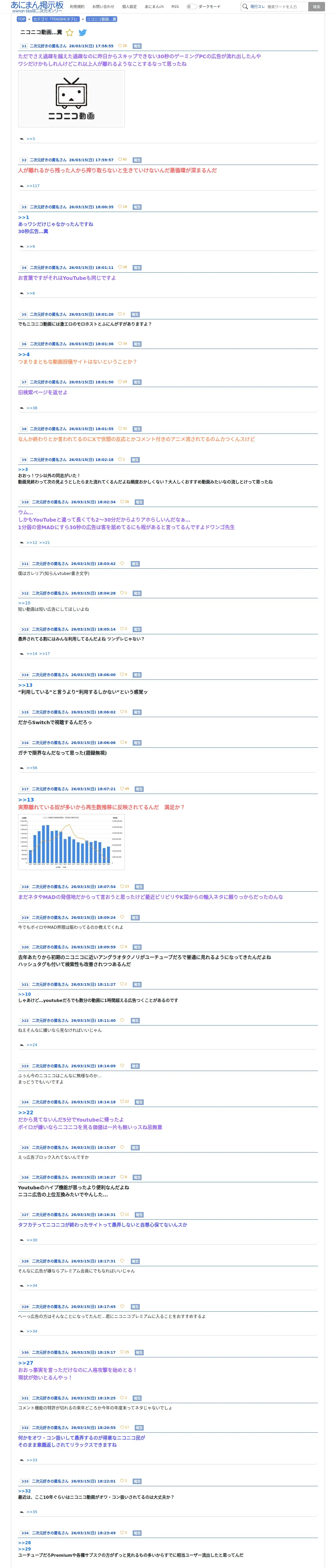Screen dimensions: 336x1568
Task: Focus the 検索ワードを入力 search field
Action: (x=286, y=7)
